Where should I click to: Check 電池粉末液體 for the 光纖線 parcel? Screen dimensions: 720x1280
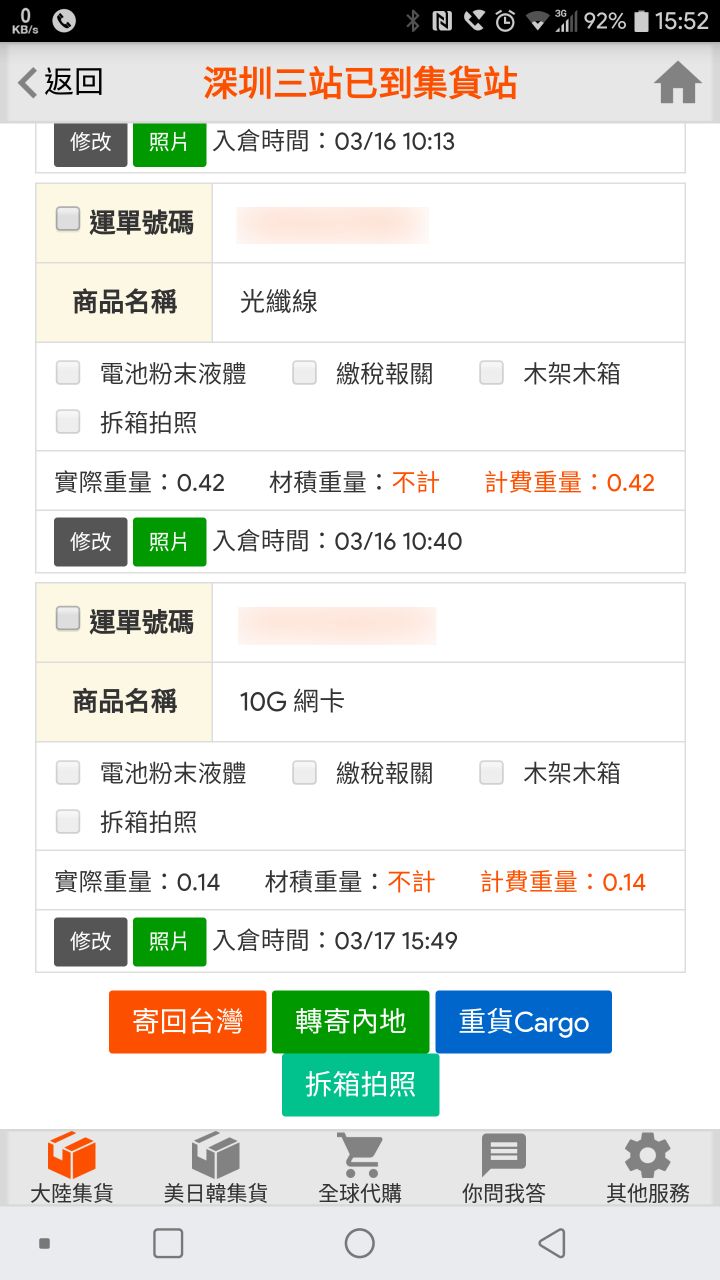click(x=68, y=373)
